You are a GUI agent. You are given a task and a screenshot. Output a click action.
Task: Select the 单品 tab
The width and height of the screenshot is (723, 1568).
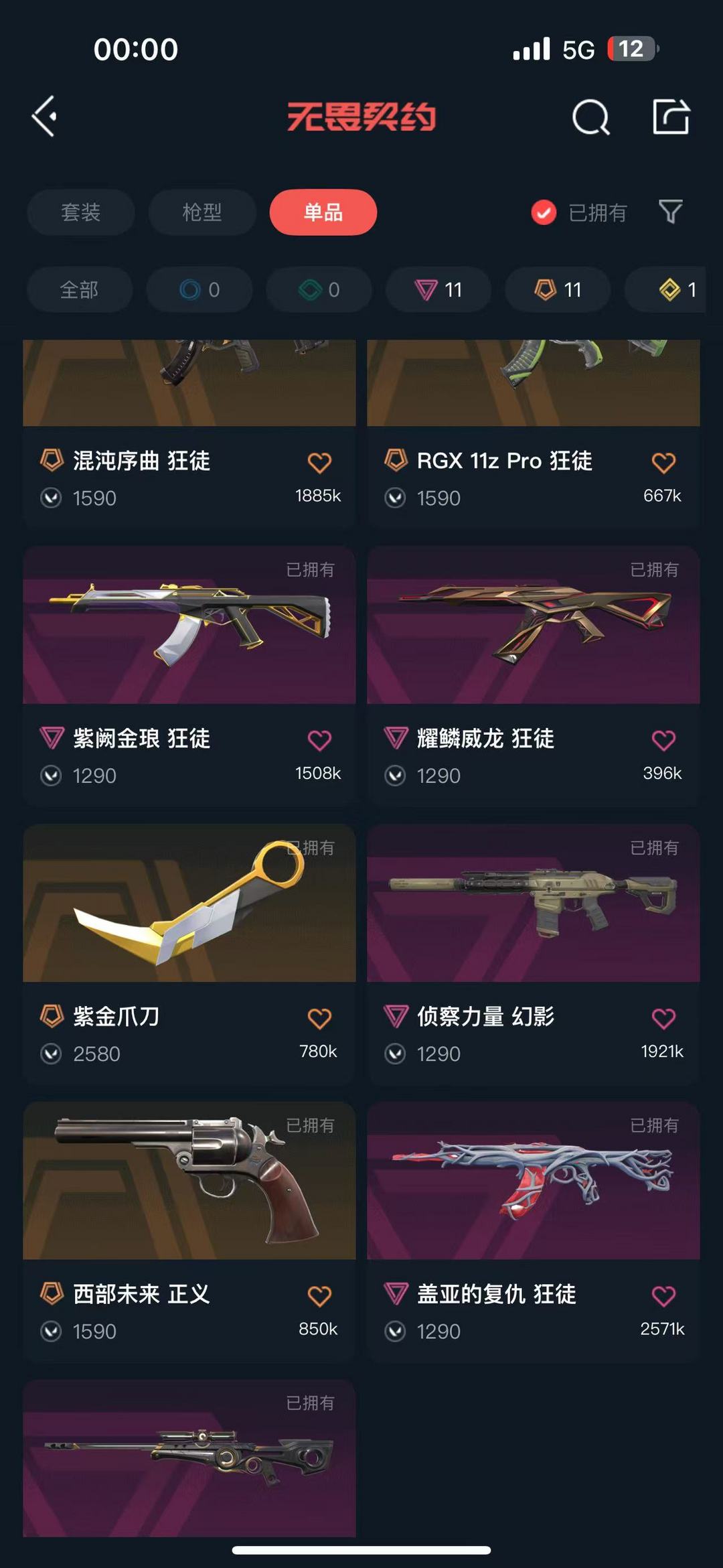[x=323, y=212]
